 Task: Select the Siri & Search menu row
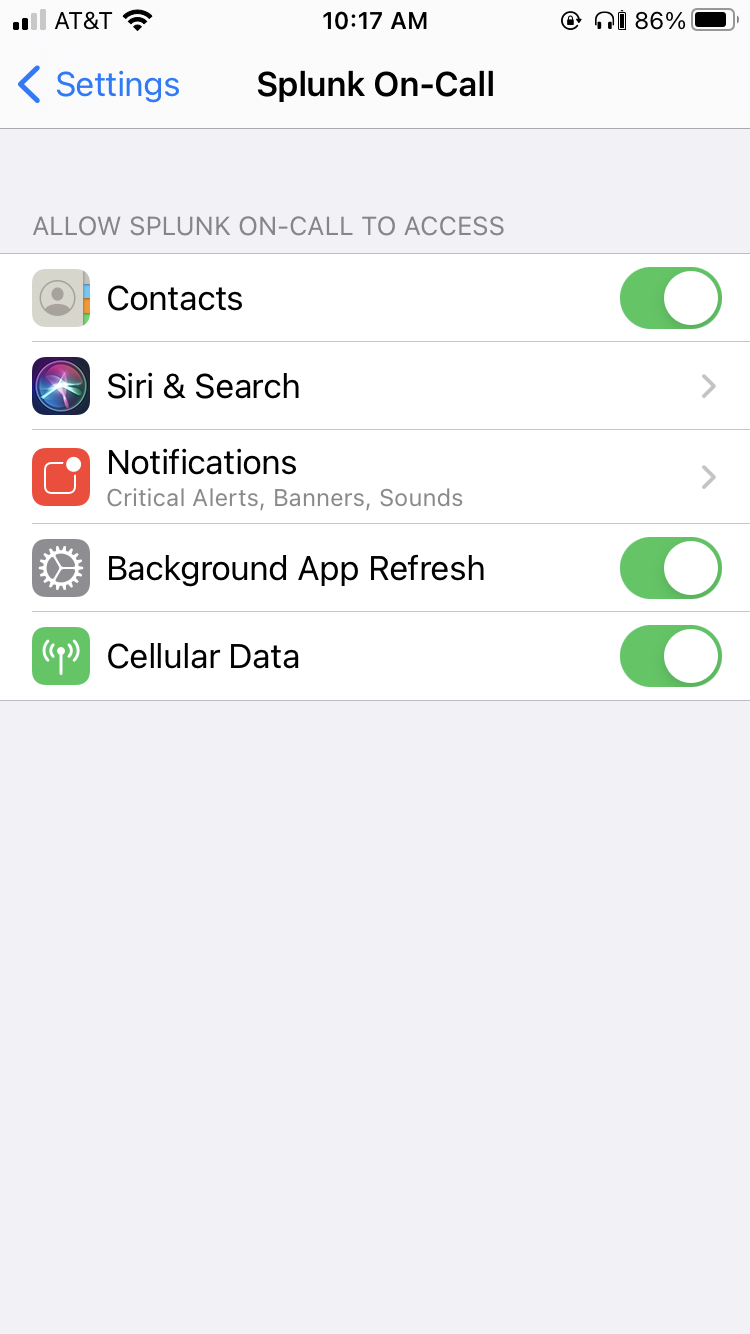point(375,386)
